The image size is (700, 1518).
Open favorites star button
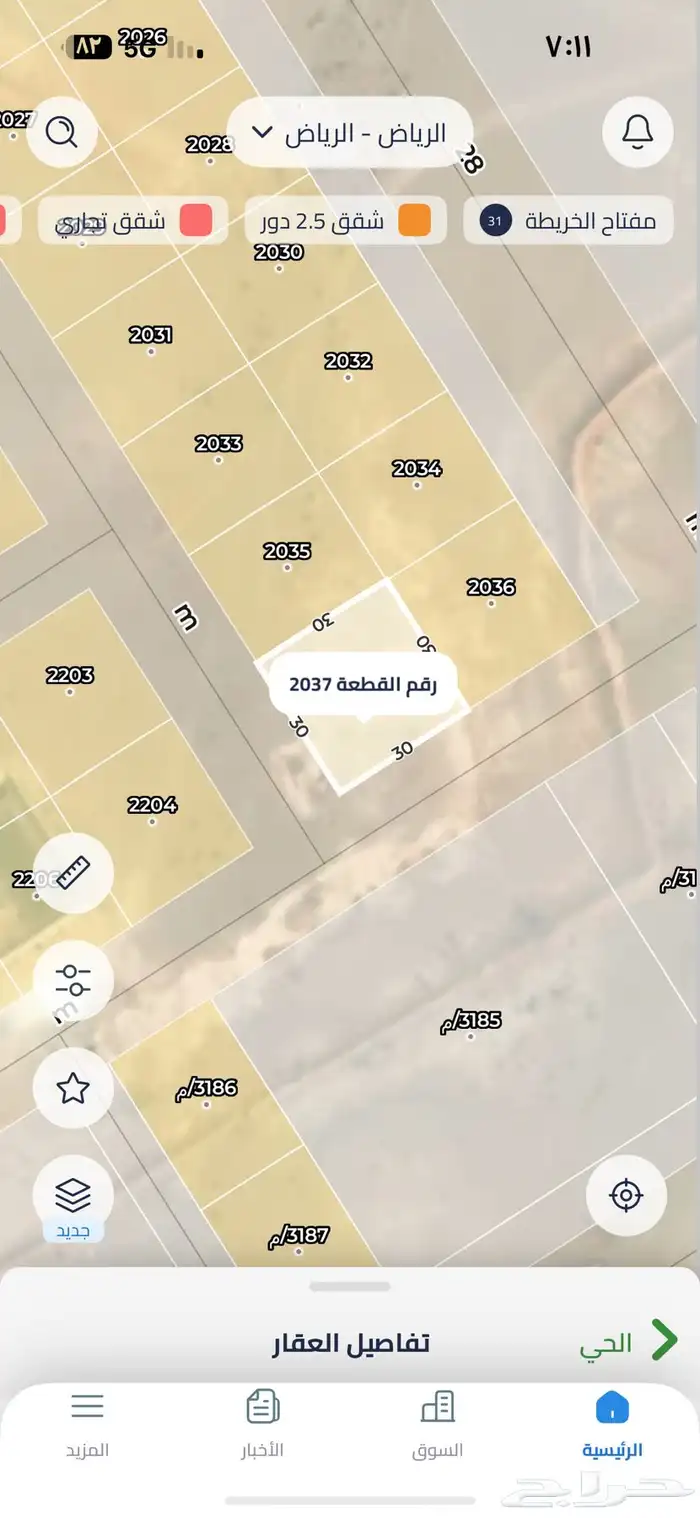(73, 1088)
